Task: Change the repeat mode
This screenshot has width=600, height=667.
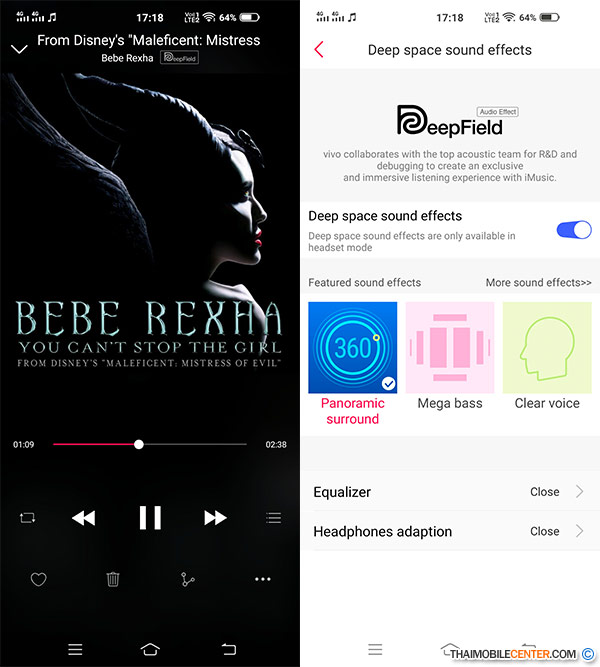Action: [27, 518]
